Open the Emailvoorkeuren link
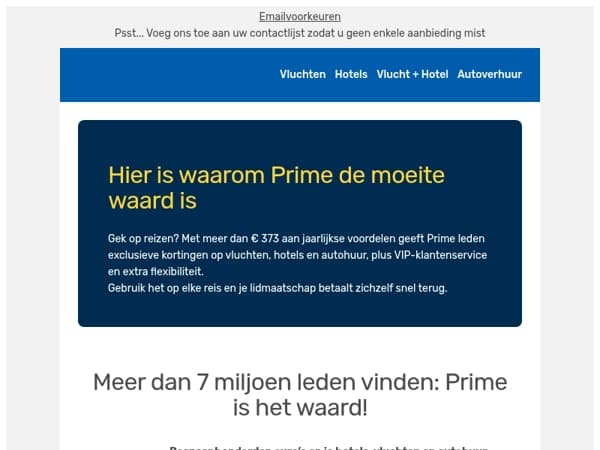Viewport: 600px width, 450px height. point(300,17)
